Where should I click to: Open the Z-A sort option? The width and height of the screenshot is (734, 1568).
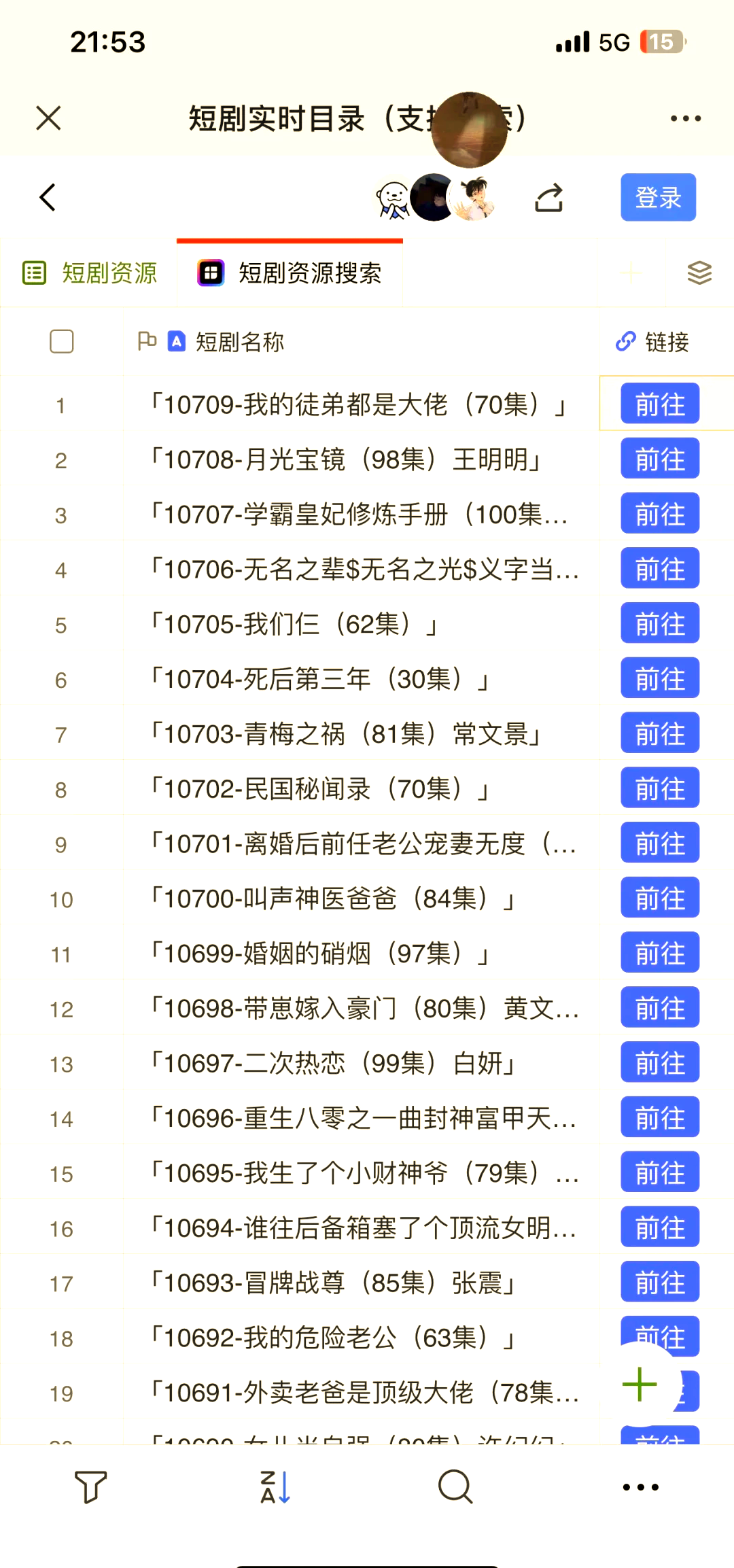coord(275,1486)
